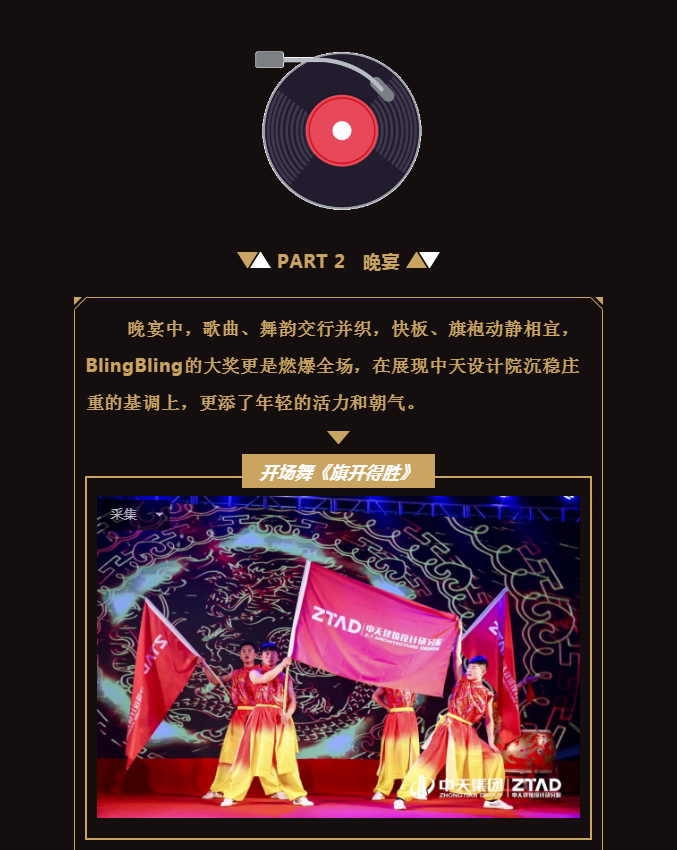Open the 采集 dropdown arrow
This screenshot has width=677, height=850.
(x=159, y=514)
